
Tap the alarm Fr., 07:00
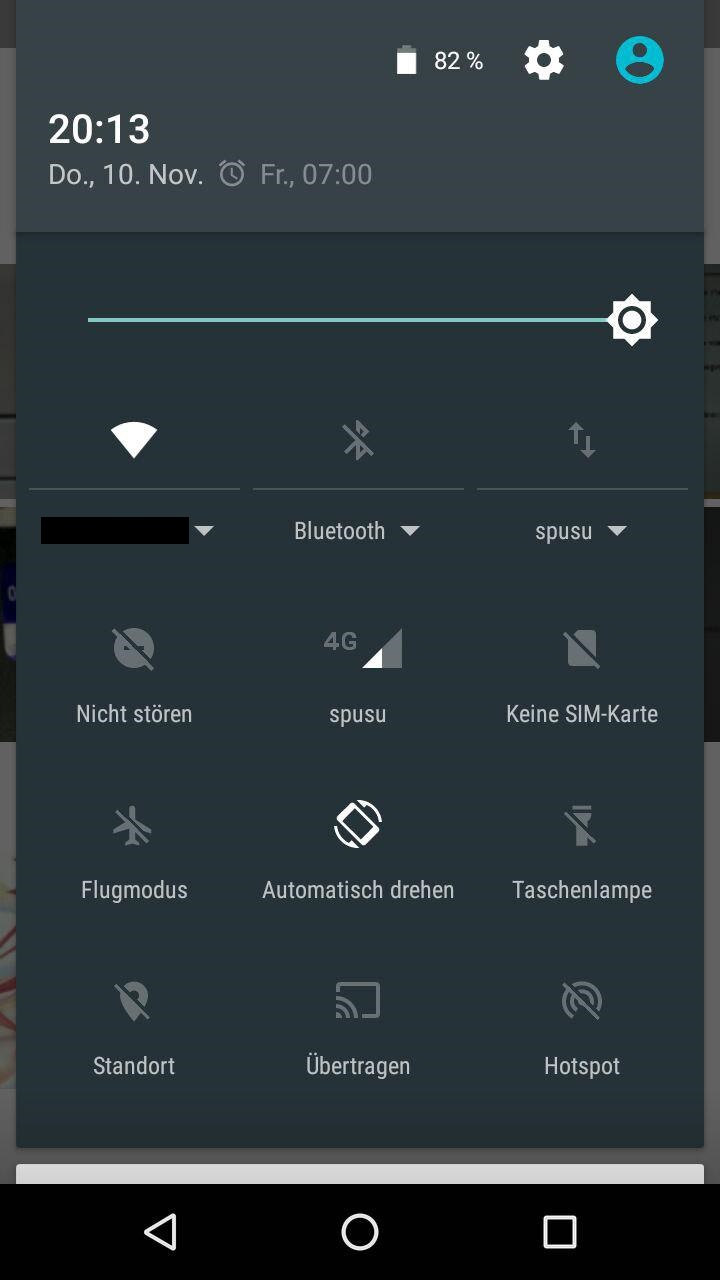(x=297, y=174)
